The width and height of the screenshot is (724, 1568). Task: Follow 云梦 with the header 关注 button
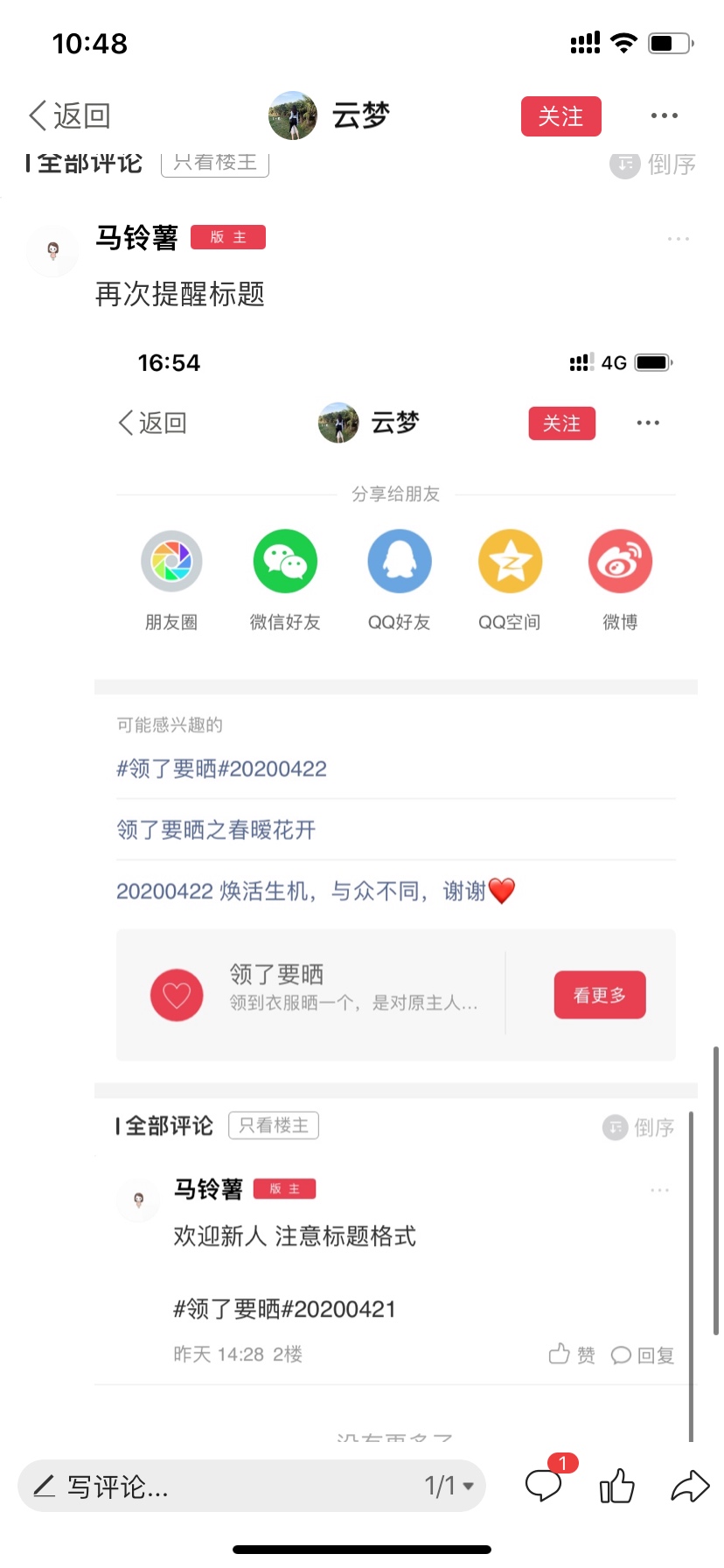click(560, 116)
